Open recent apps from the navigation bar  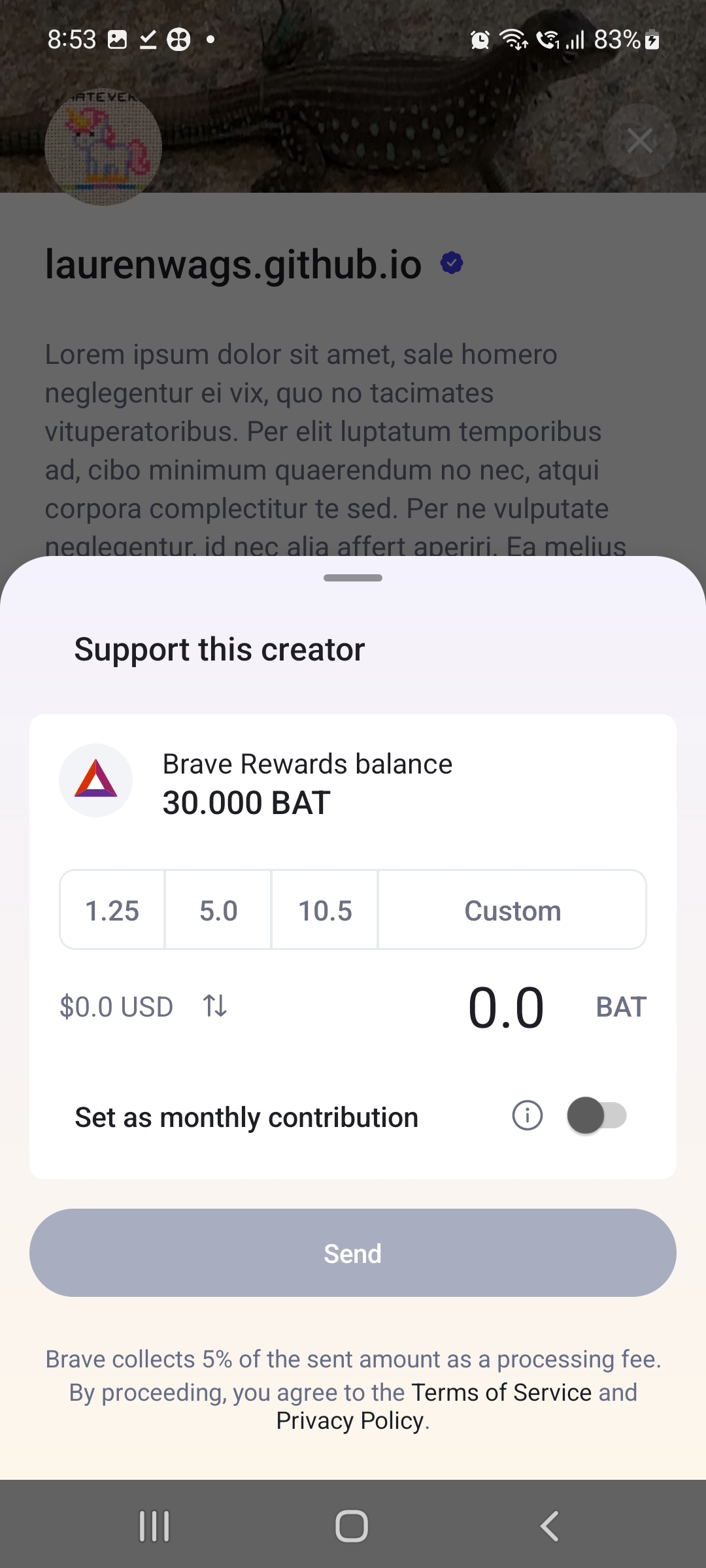(154, 1526)
